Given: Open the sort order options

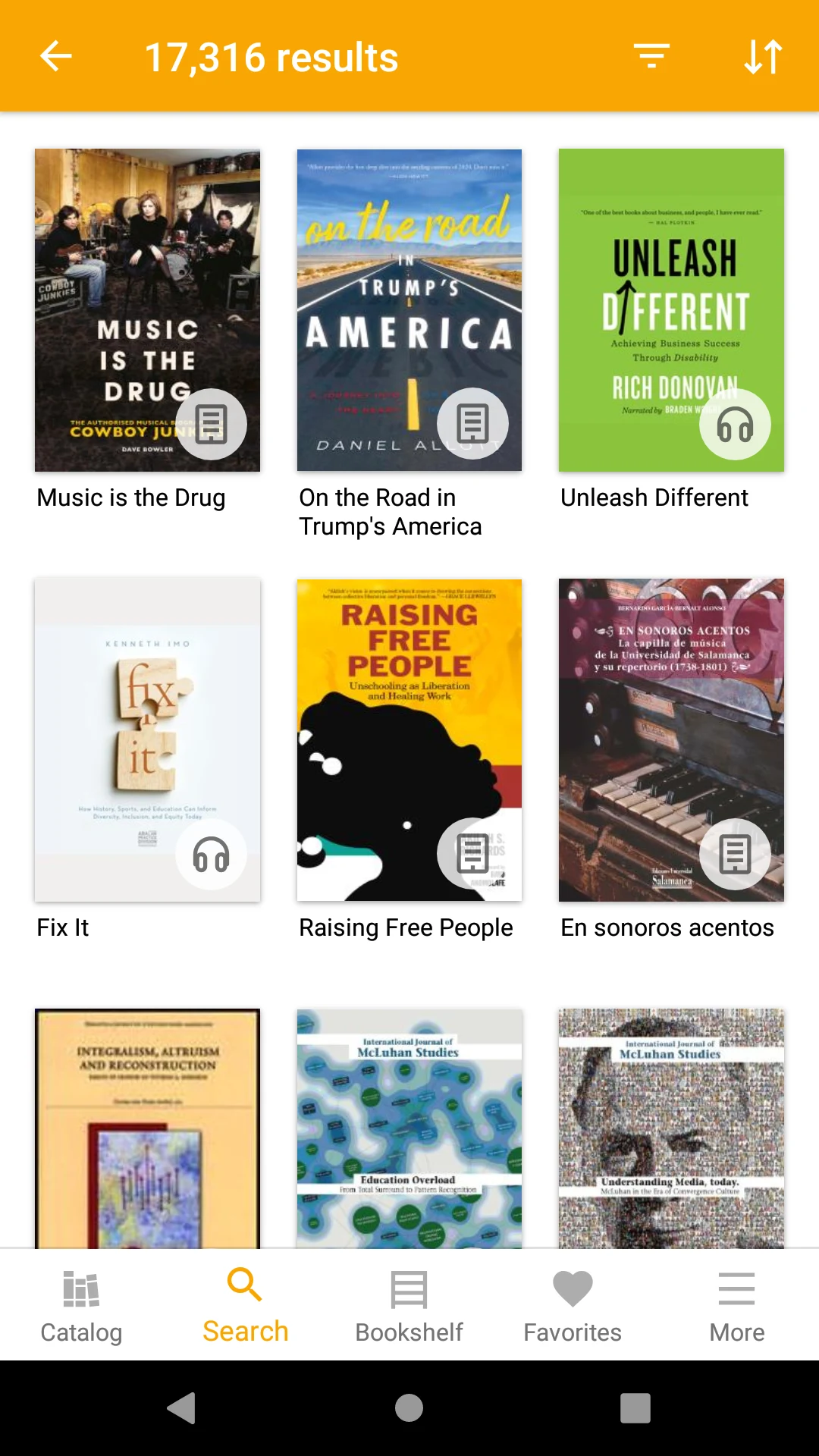Looking at the screenshot, I should (763, 56).
